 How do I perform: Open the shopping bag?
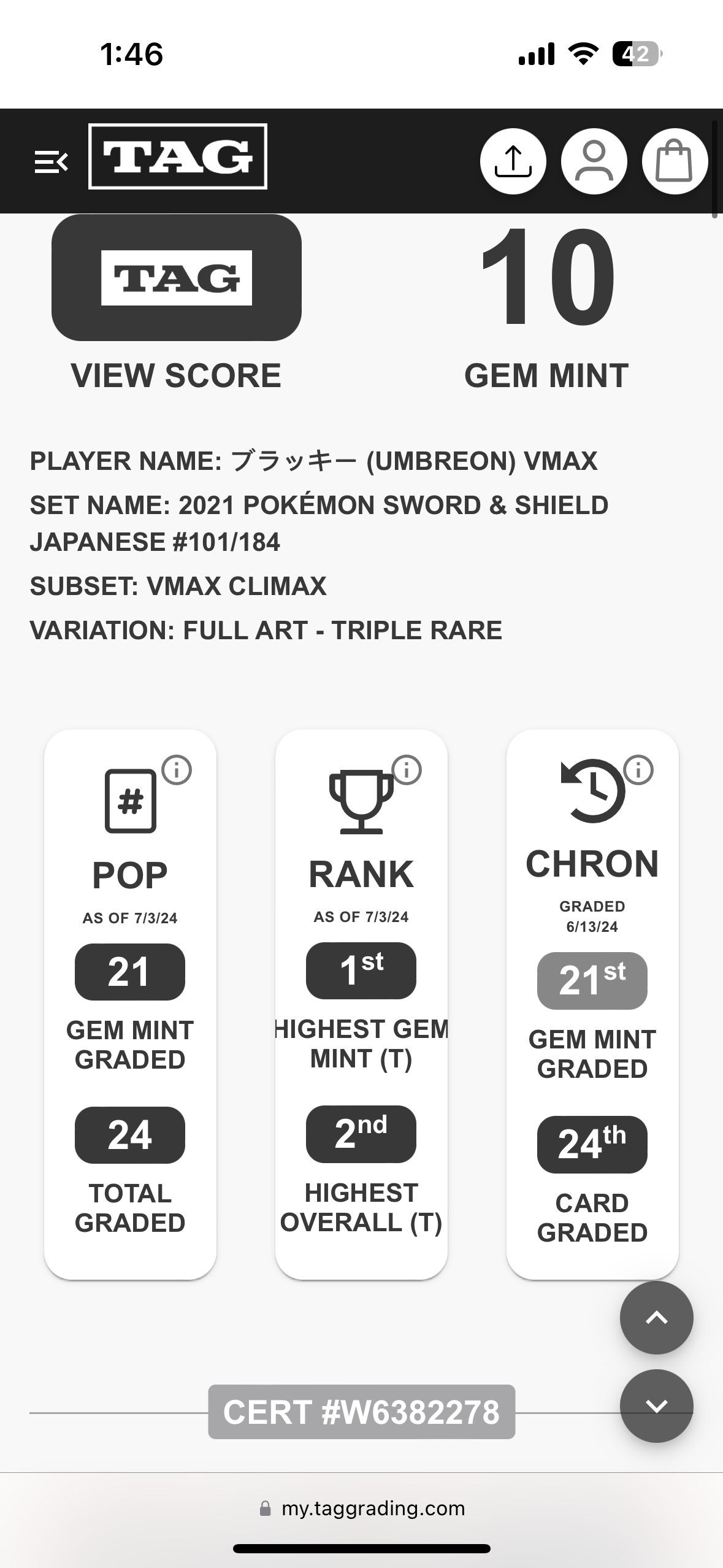pyautogui.click(x=675, y=161)
